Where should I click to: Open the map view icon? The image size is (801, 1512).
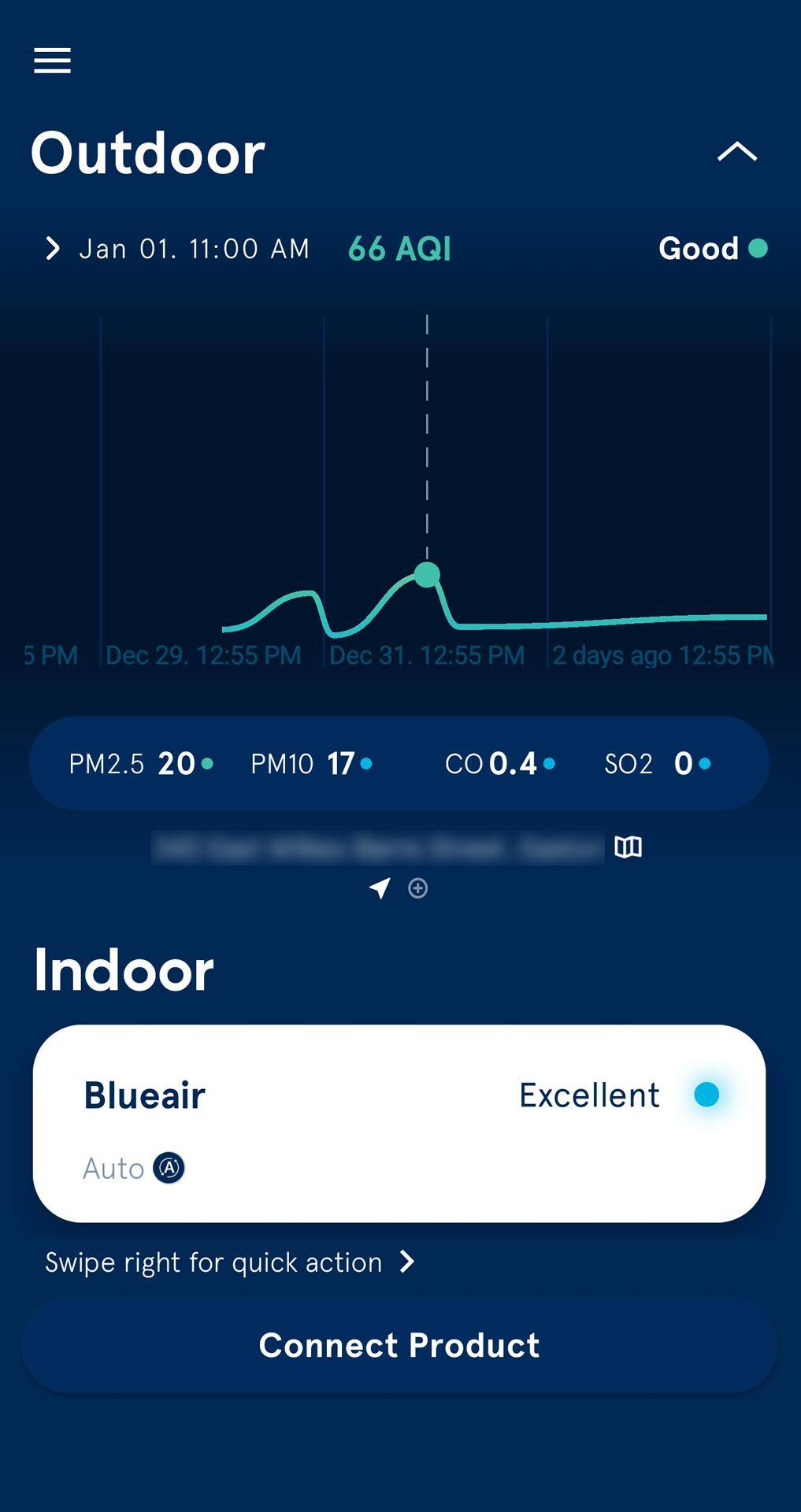[628, 847]
